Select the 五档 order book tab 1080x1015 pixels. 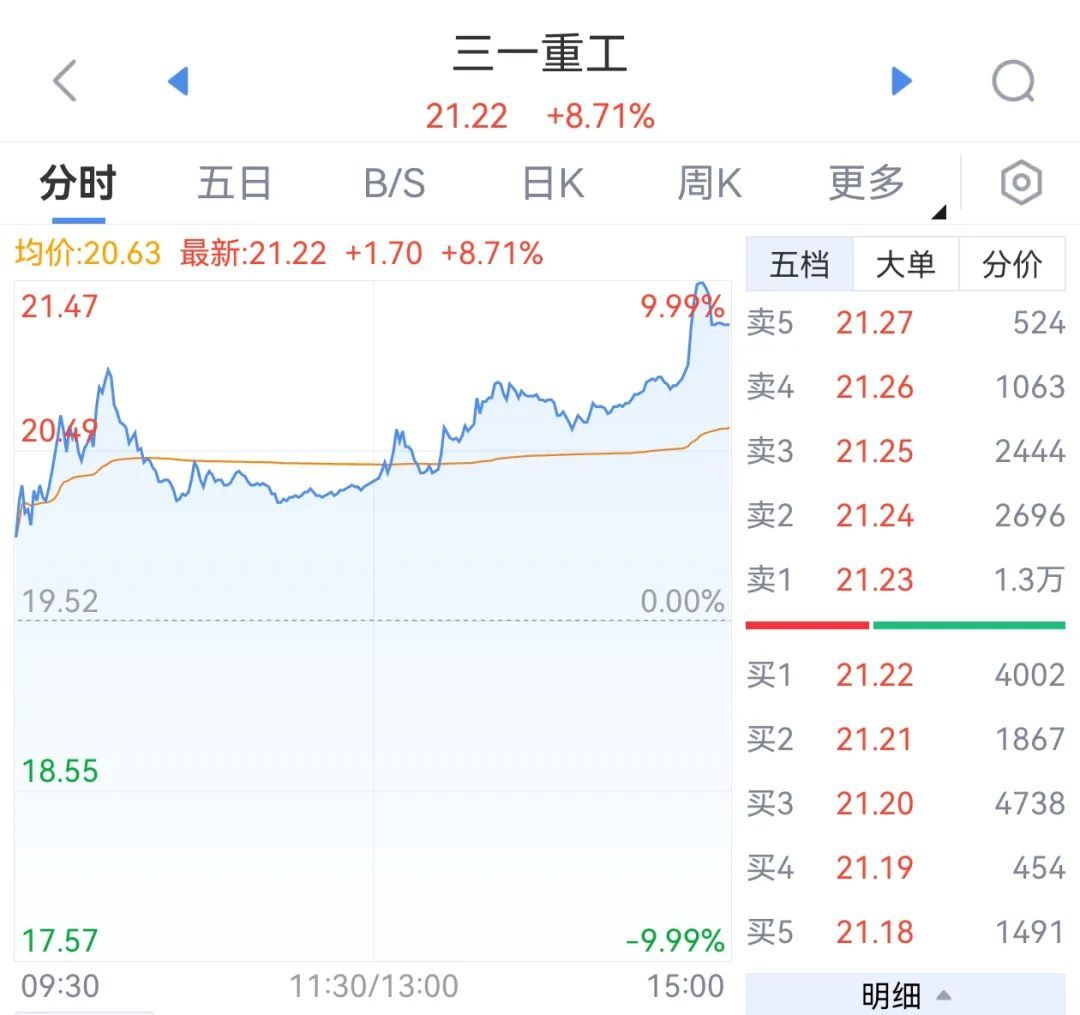[799, 265]
